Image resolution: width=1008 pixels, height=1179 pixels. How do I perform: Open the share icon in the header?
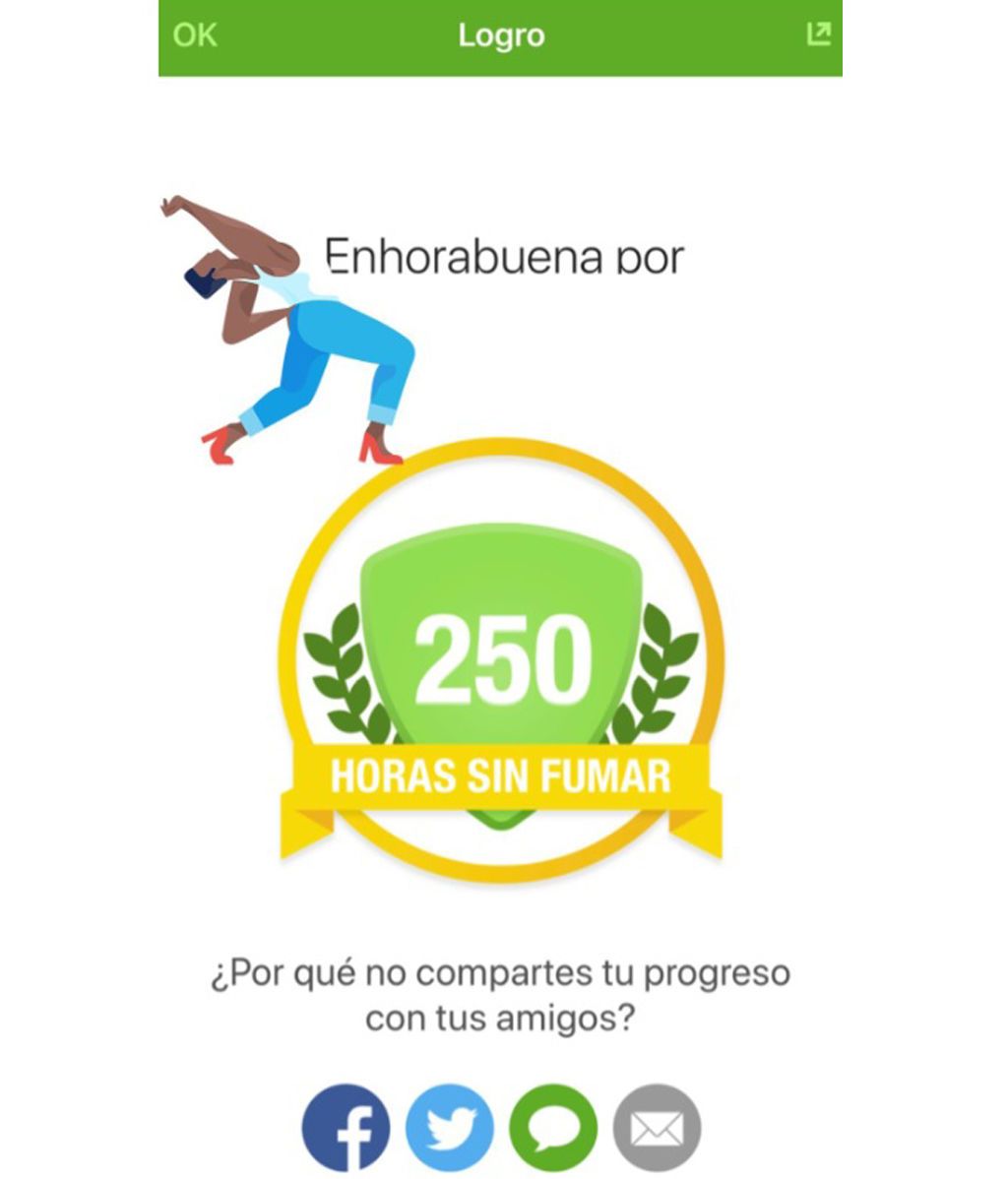click(818, 34)
